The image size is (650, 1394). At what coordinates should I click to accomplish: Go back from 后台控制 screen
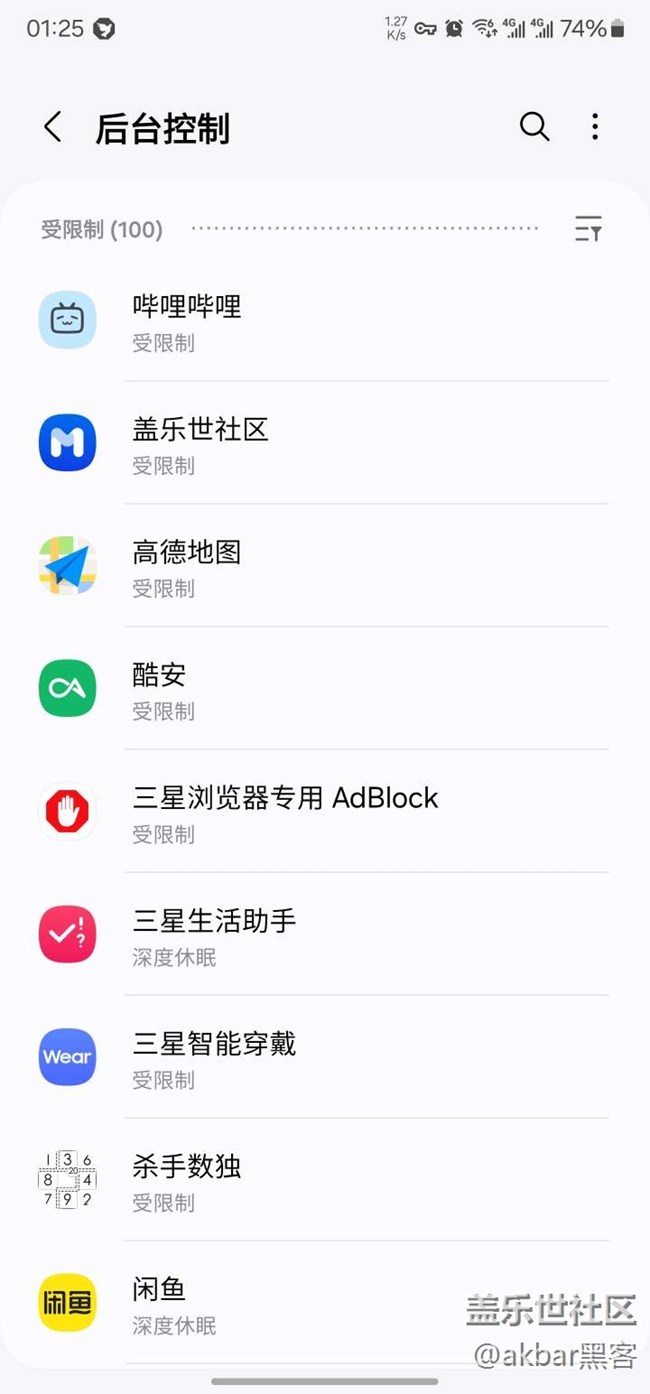click(x=53, y=128)
